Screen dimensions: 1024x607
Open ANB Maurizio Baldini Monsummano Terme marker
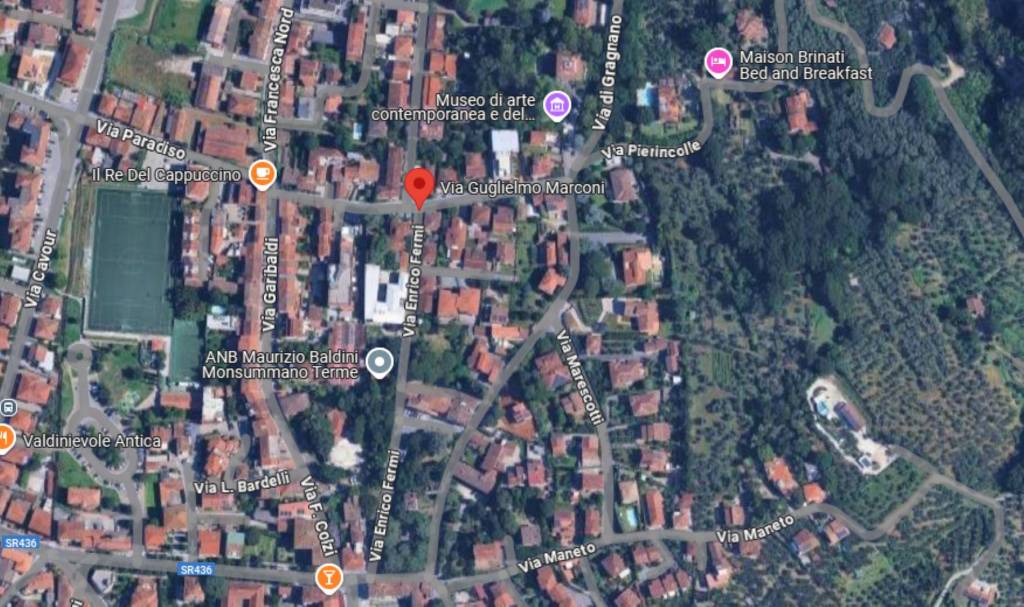(379, 362)
